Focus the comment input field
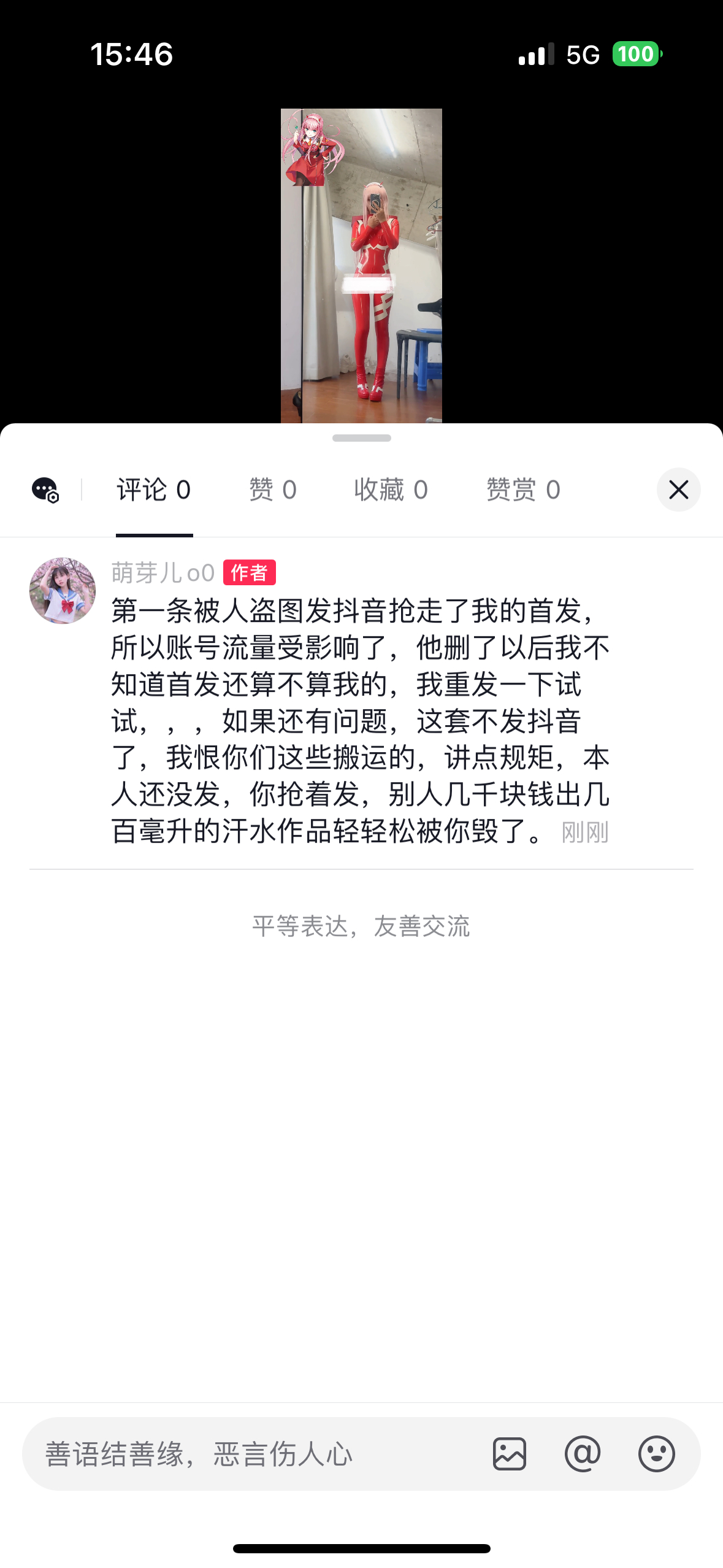 (x=245, y=1454)
